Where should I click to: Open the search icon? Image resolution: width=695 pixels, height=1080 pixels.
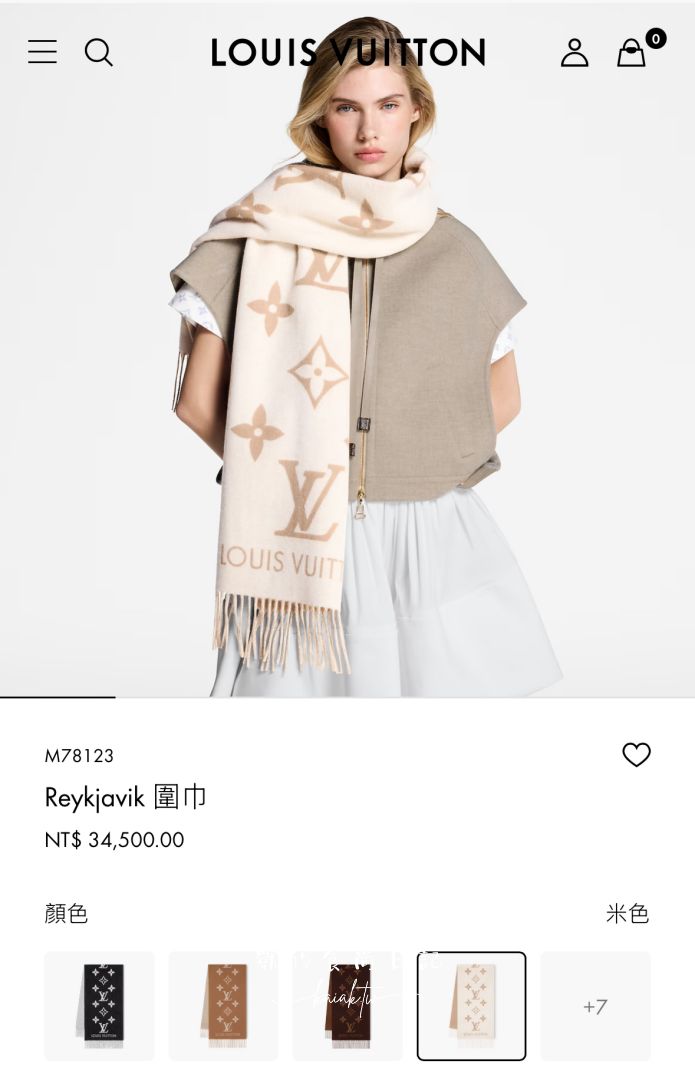98,52
